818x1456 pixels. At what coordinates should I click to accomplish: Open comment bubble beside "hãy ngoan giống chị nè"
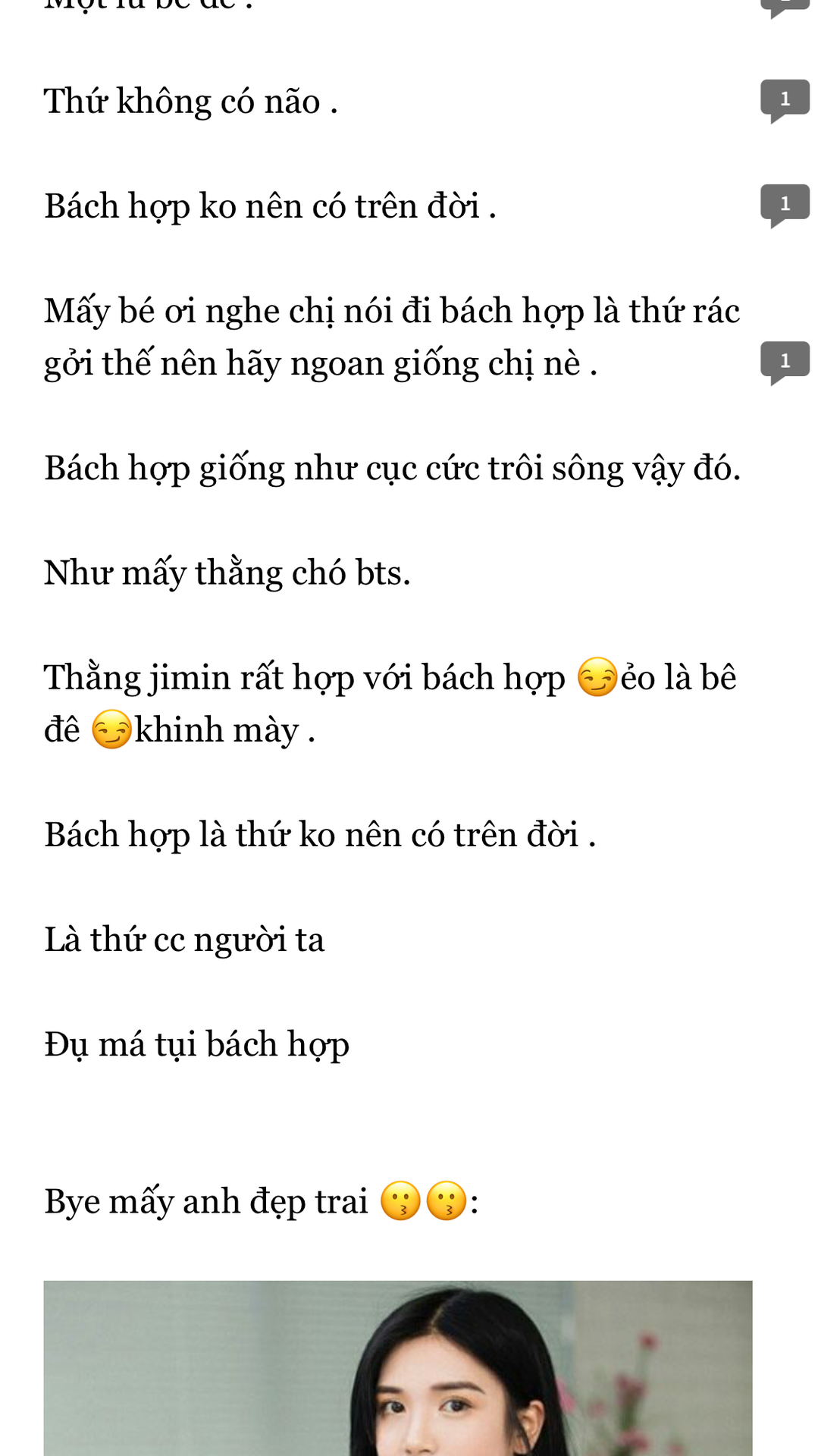coord(785,362)
